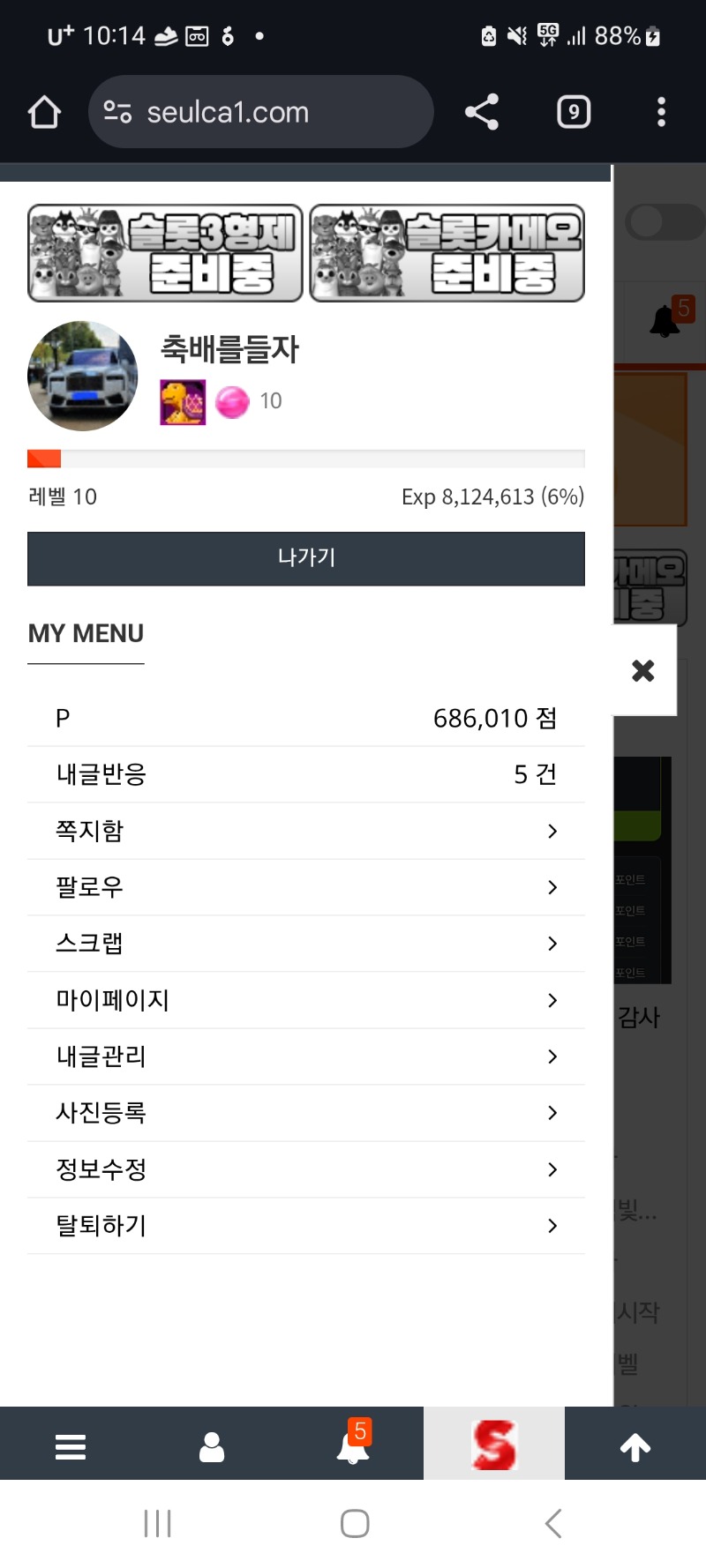Share this page

(482, 113)
